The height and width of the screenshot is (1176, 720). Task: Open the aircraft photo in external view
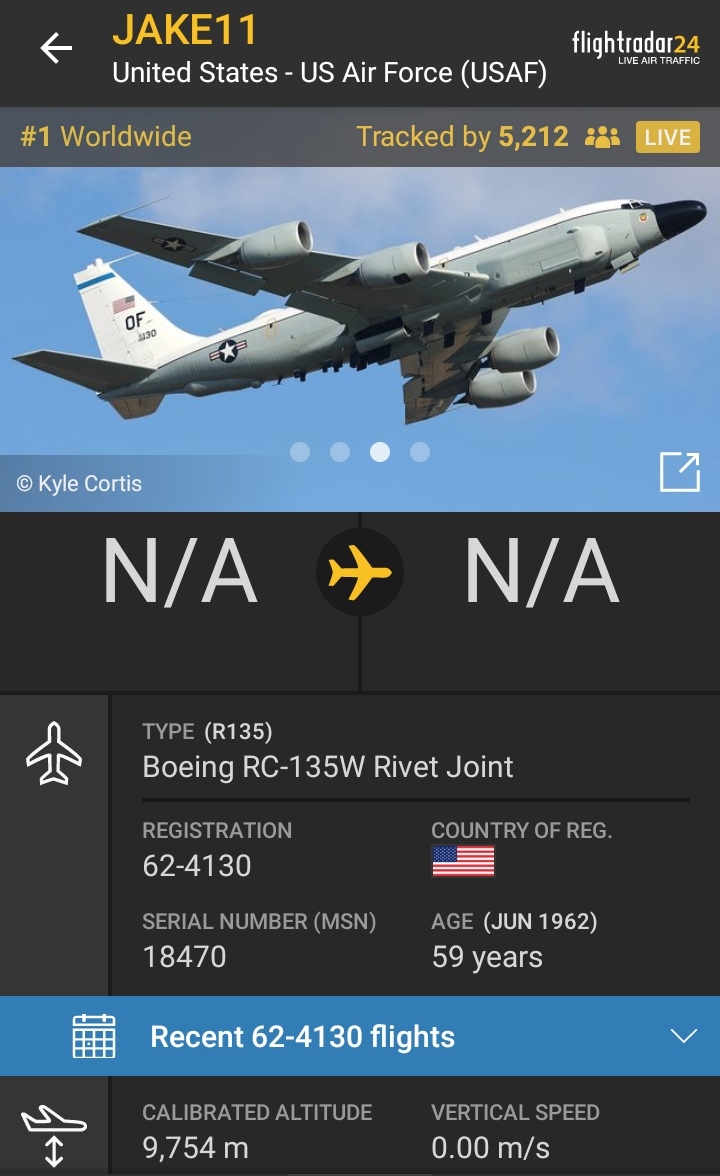(x=679, y=472)
